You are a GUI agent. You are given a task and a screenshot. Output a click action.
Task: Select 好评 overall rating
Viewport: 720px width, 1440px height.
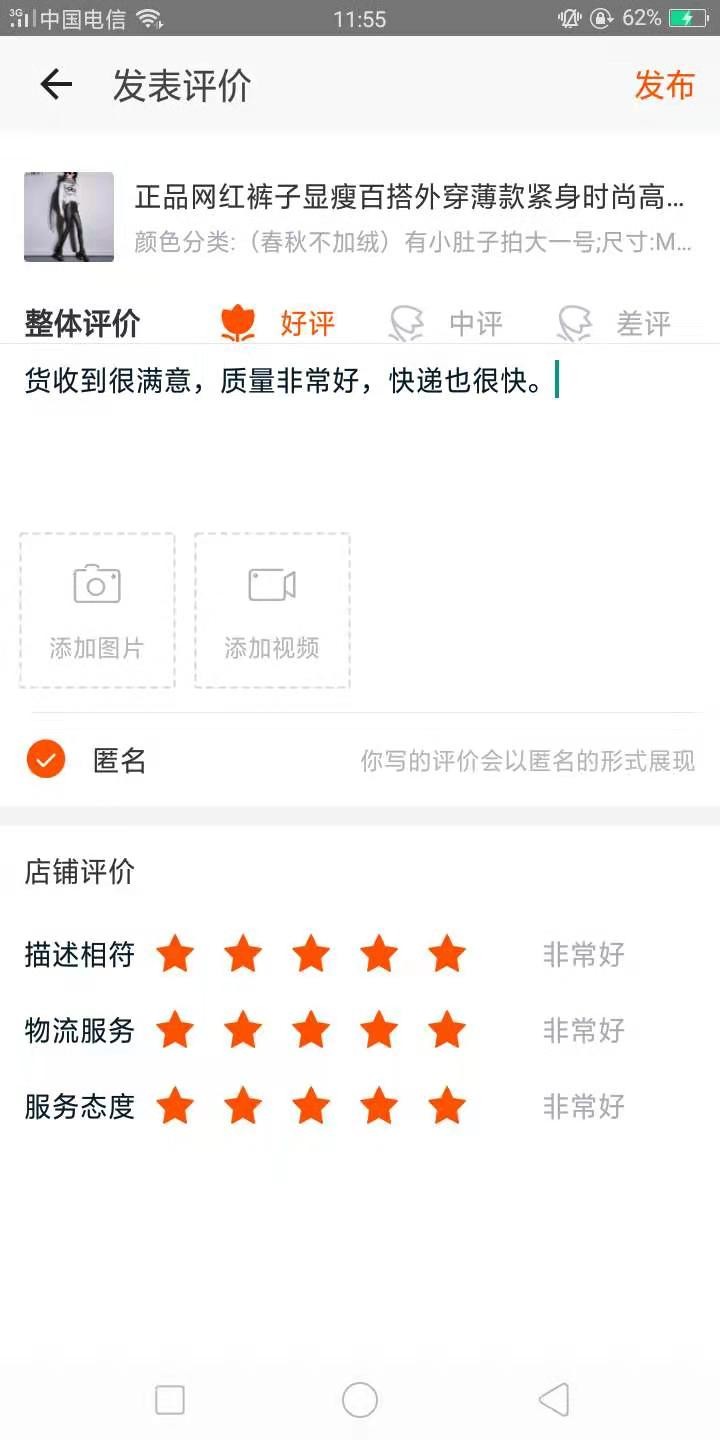coord(278,323)
